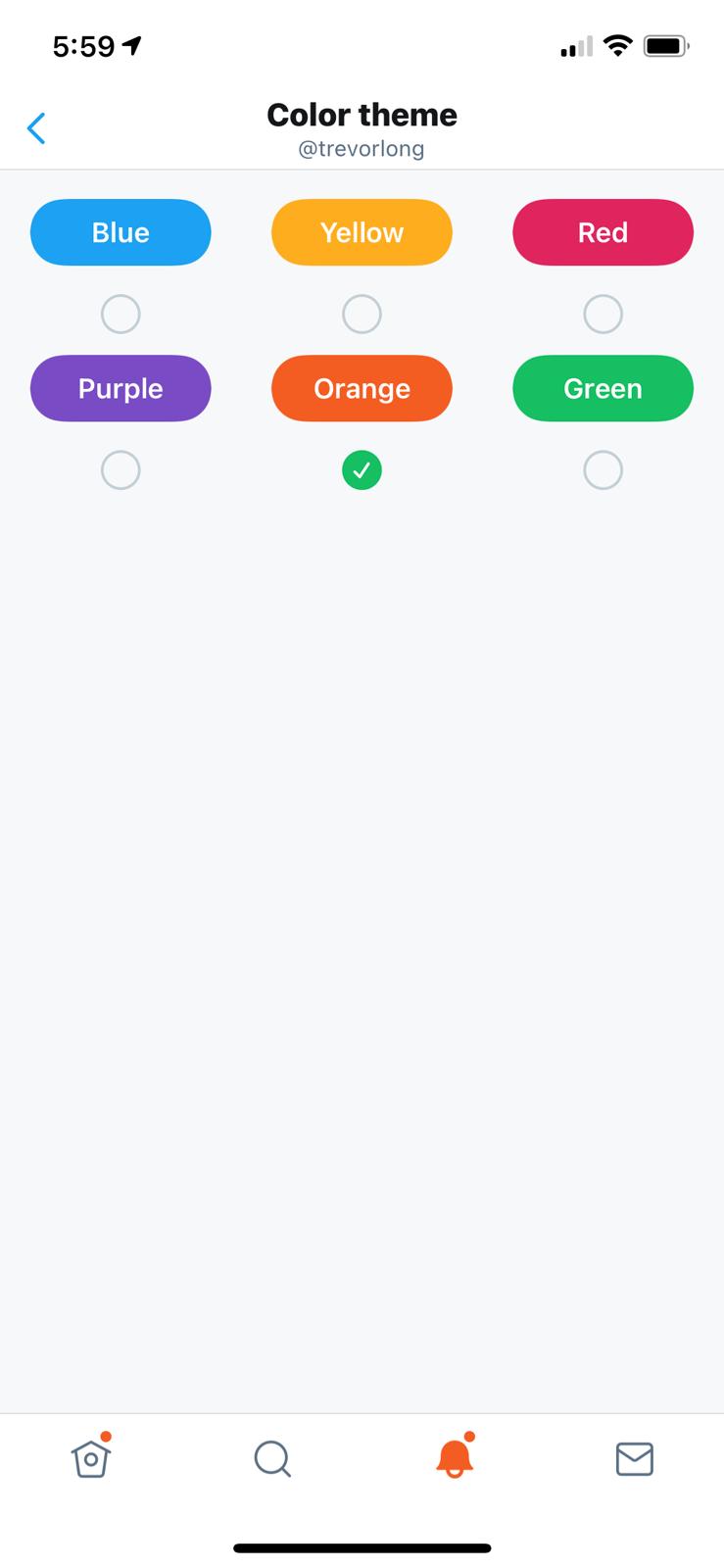The height and width of the screenshot is (1568, 724).
Task: Go back from Color theme screen
Action: click(36, 128)
